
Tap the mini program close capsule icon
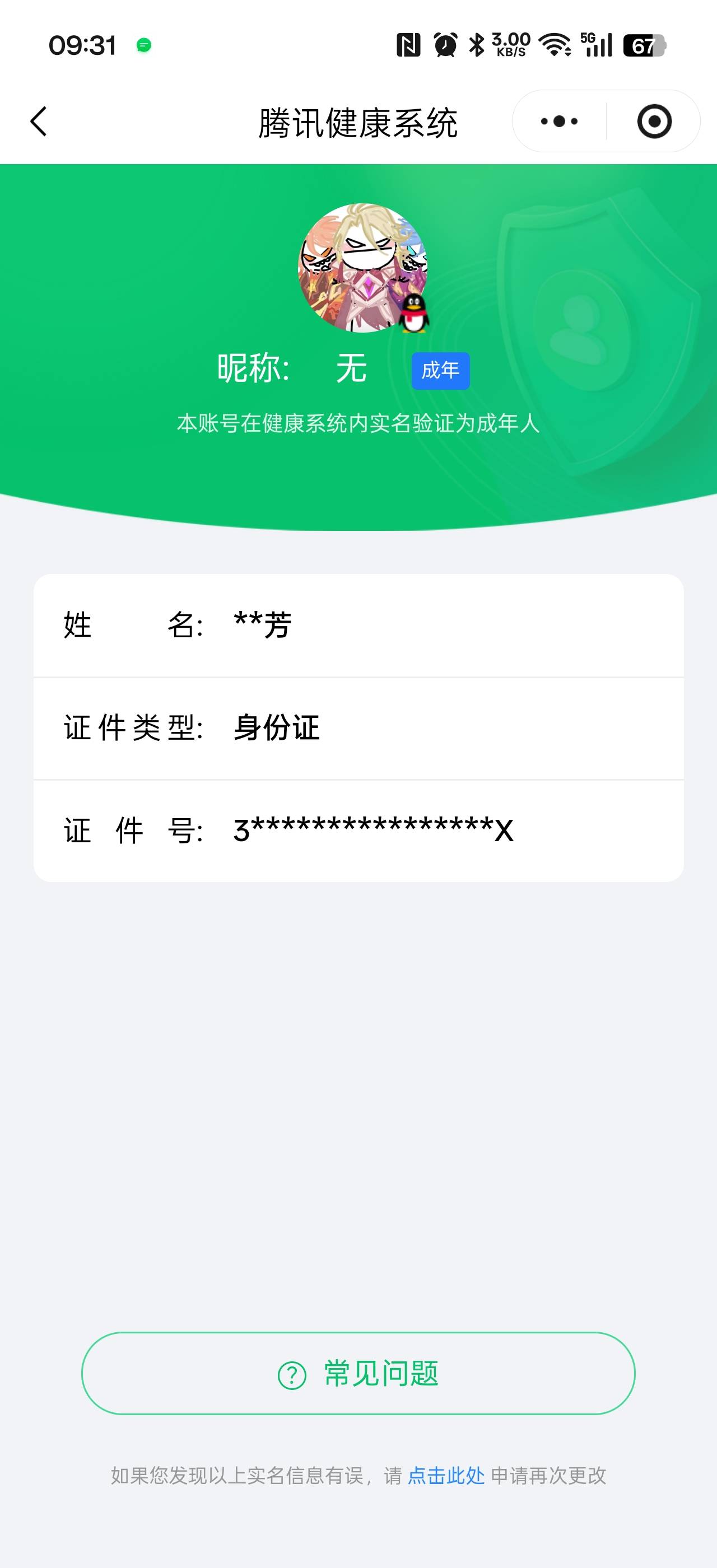[x=653, y=121]
